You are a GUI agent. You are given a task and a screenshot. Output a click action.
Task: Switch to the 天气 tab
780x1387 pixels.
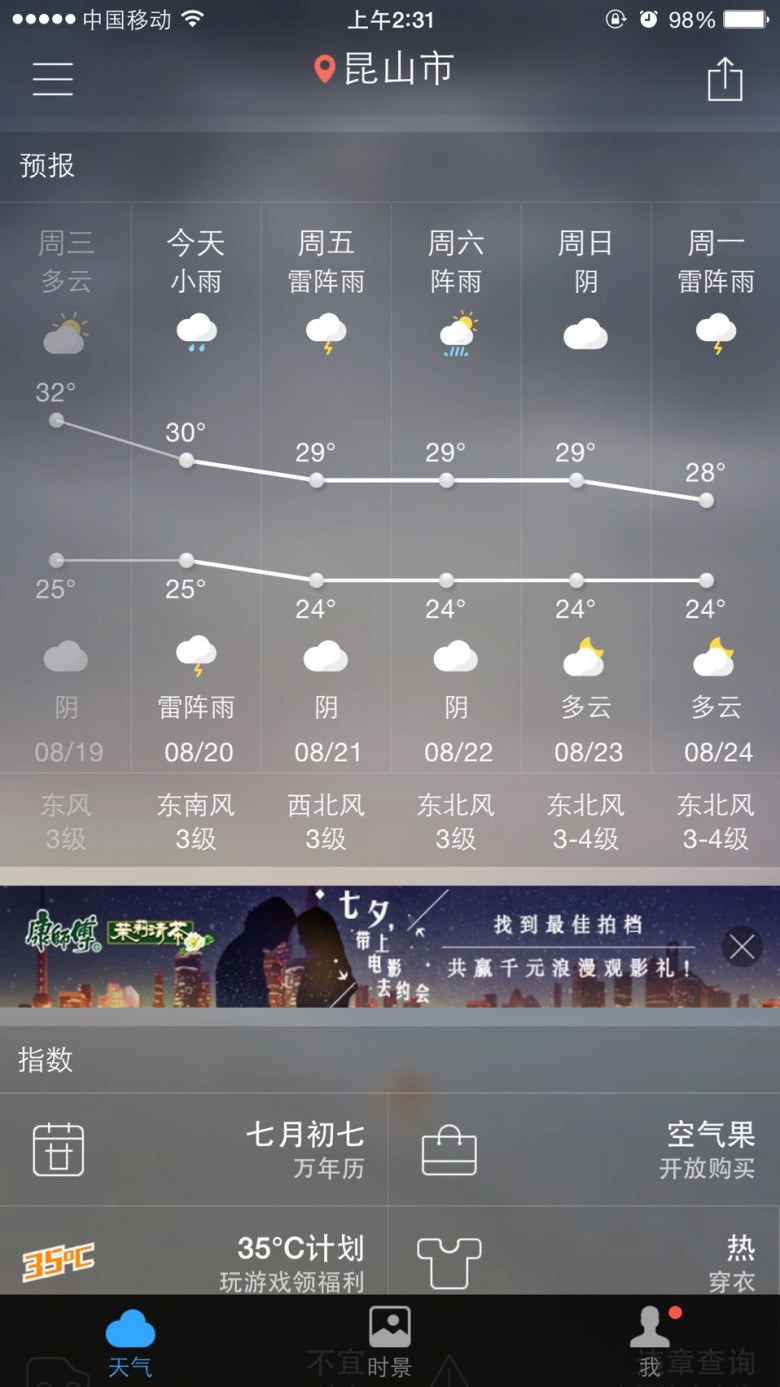pos(130,1342)
